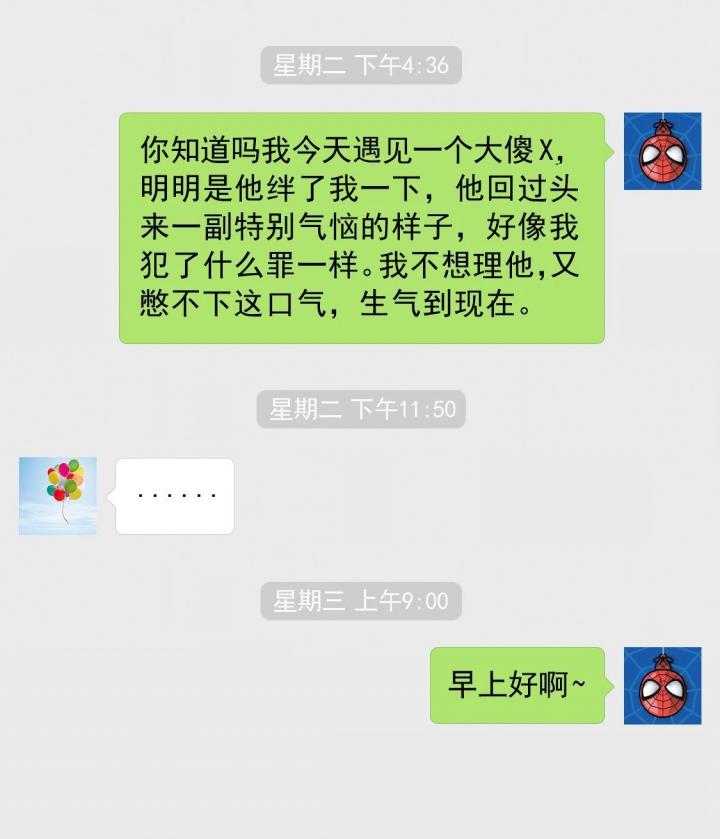This screenshot has width=720, height=839.
Task: Tap Spider-Man avatar beside 早上好啊~ message
Action: coord(662,685)
